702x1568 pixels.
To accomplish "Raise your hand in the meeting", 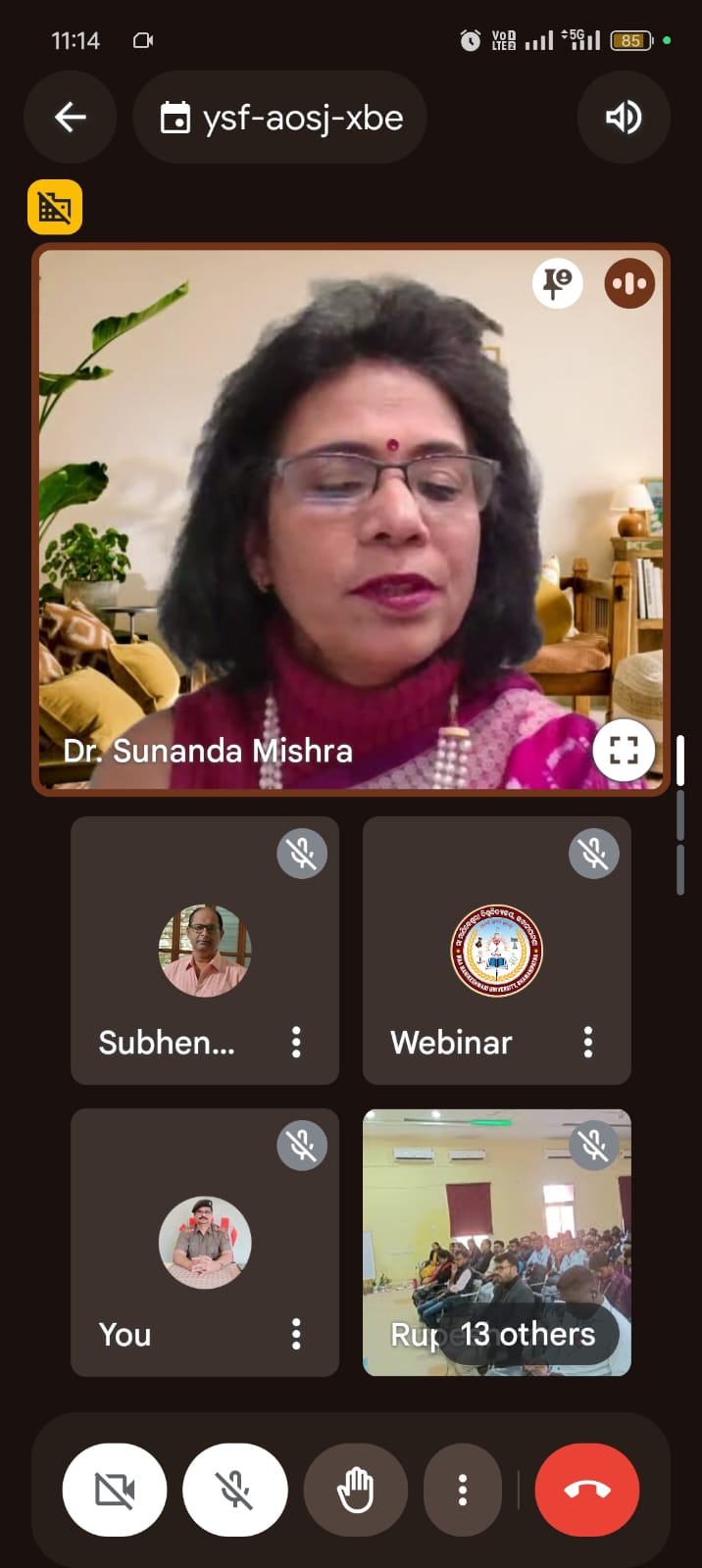I will tap(356, 1491).
